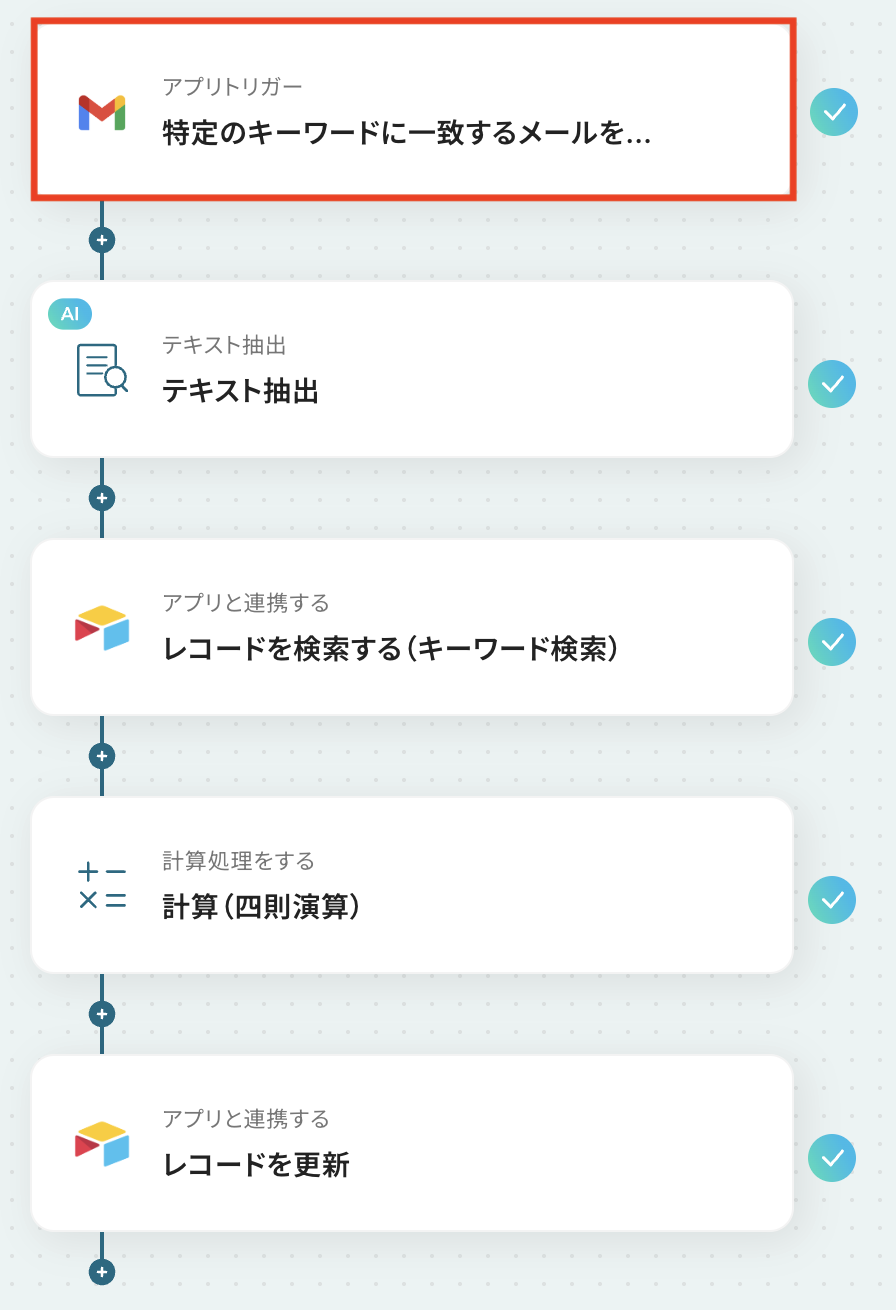Open the Gmail app trigger card
The height and width of the screenshot is (1310, 896).
click(412, 110)
